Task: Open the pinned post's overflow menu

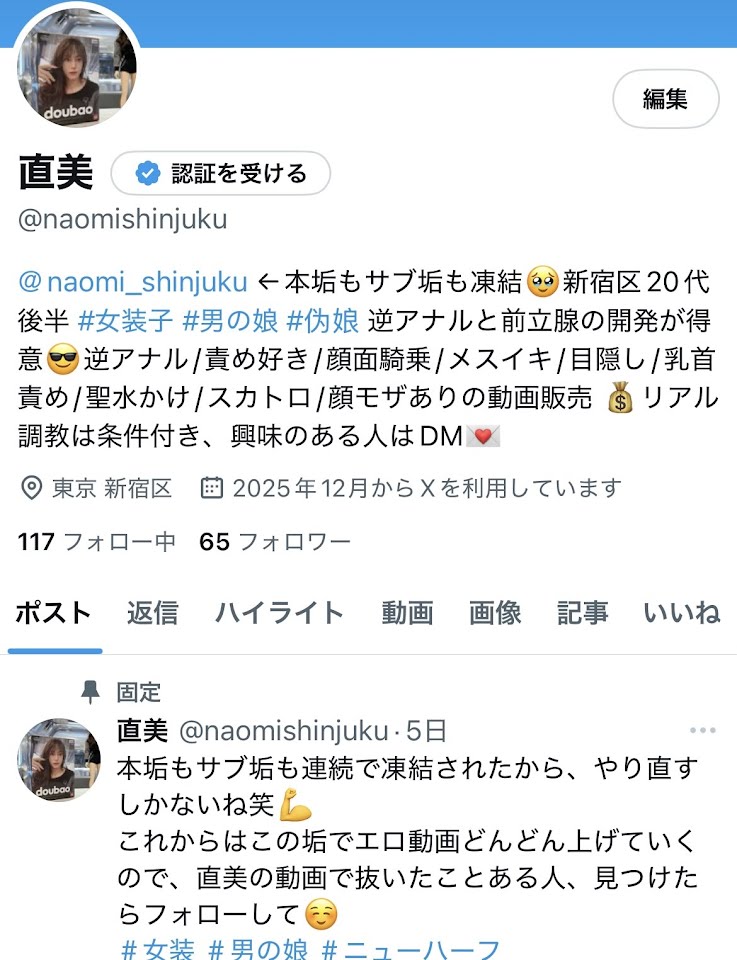Action: click(x=703, y=731)
